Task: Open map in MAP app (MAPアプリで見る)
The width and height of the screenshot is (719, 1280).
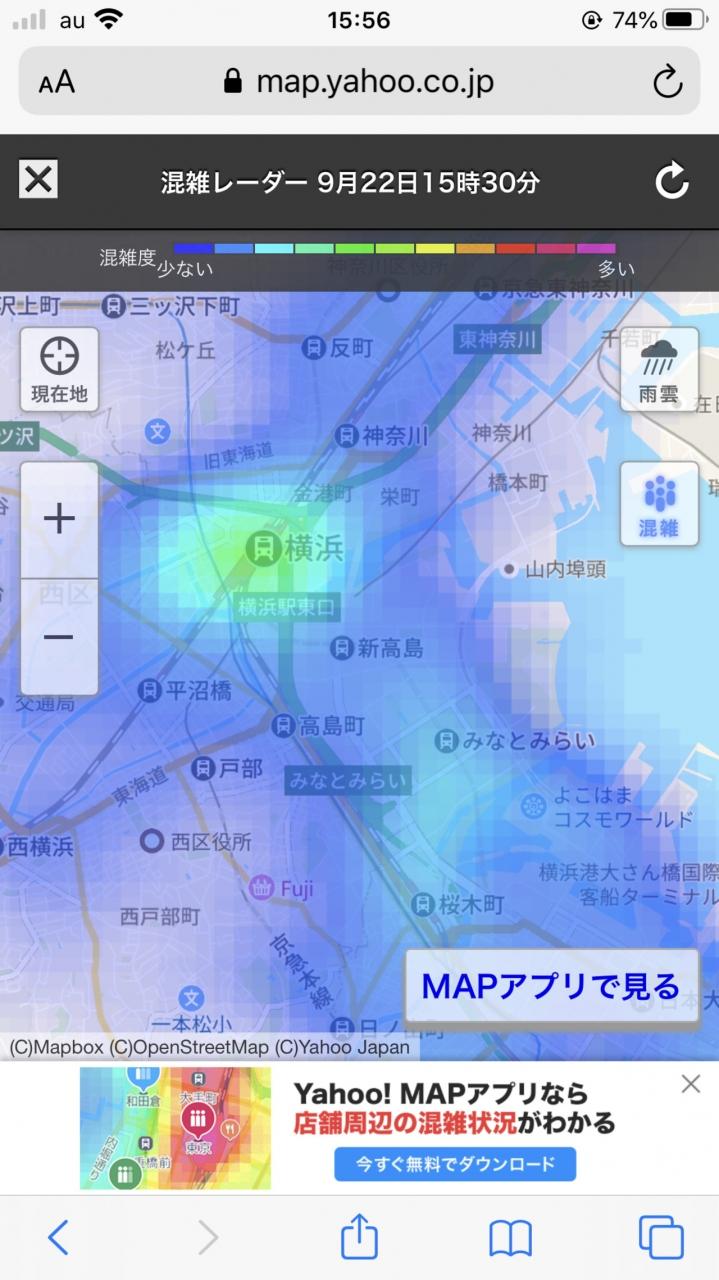Action: 551,986
